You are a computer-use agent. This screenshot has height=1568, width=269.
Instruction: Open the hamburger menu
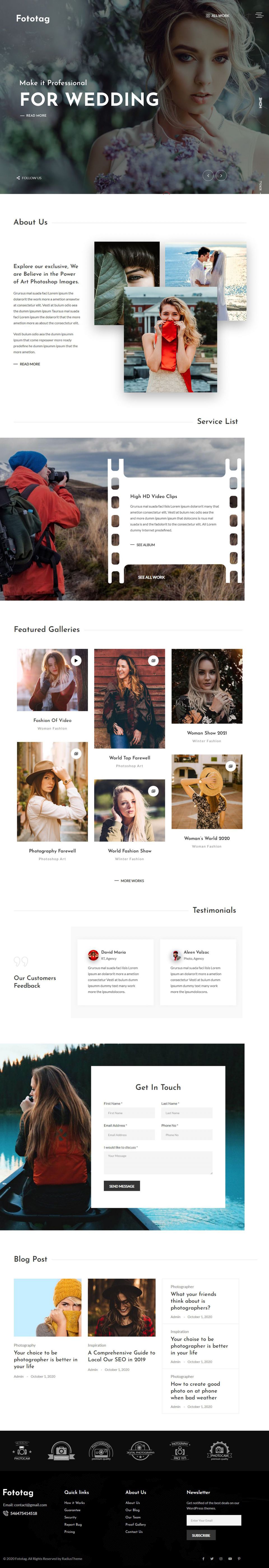pos(259,15)
